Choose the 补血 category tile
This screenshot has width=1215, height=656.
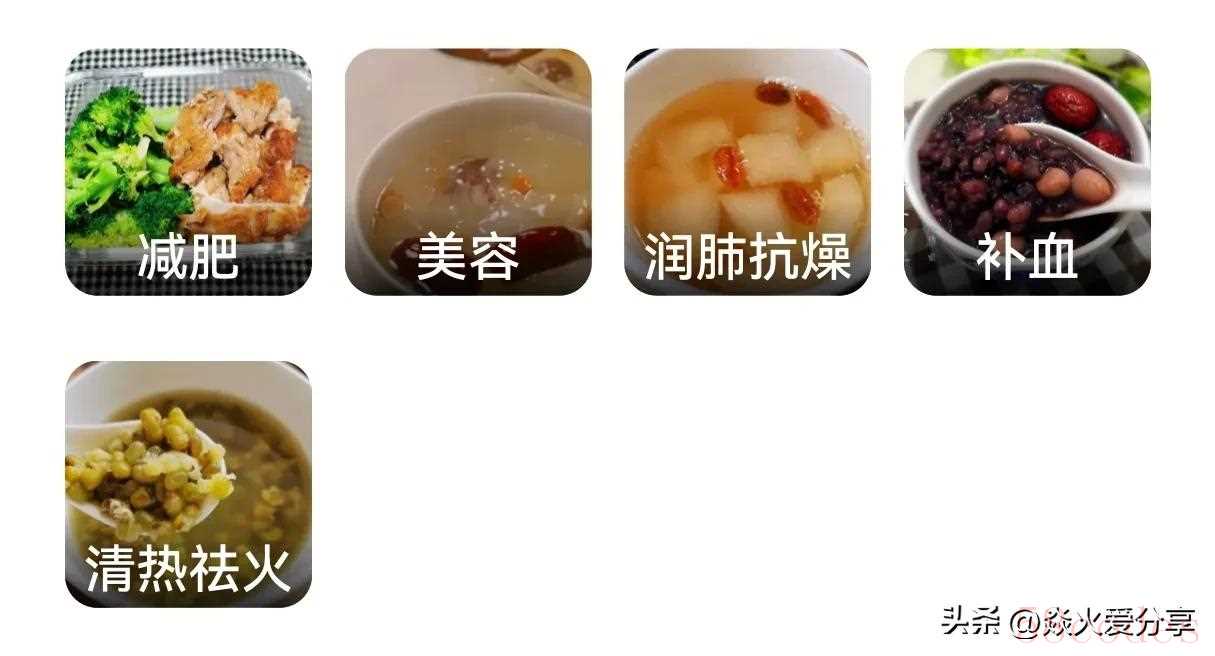click(1027, 172)
